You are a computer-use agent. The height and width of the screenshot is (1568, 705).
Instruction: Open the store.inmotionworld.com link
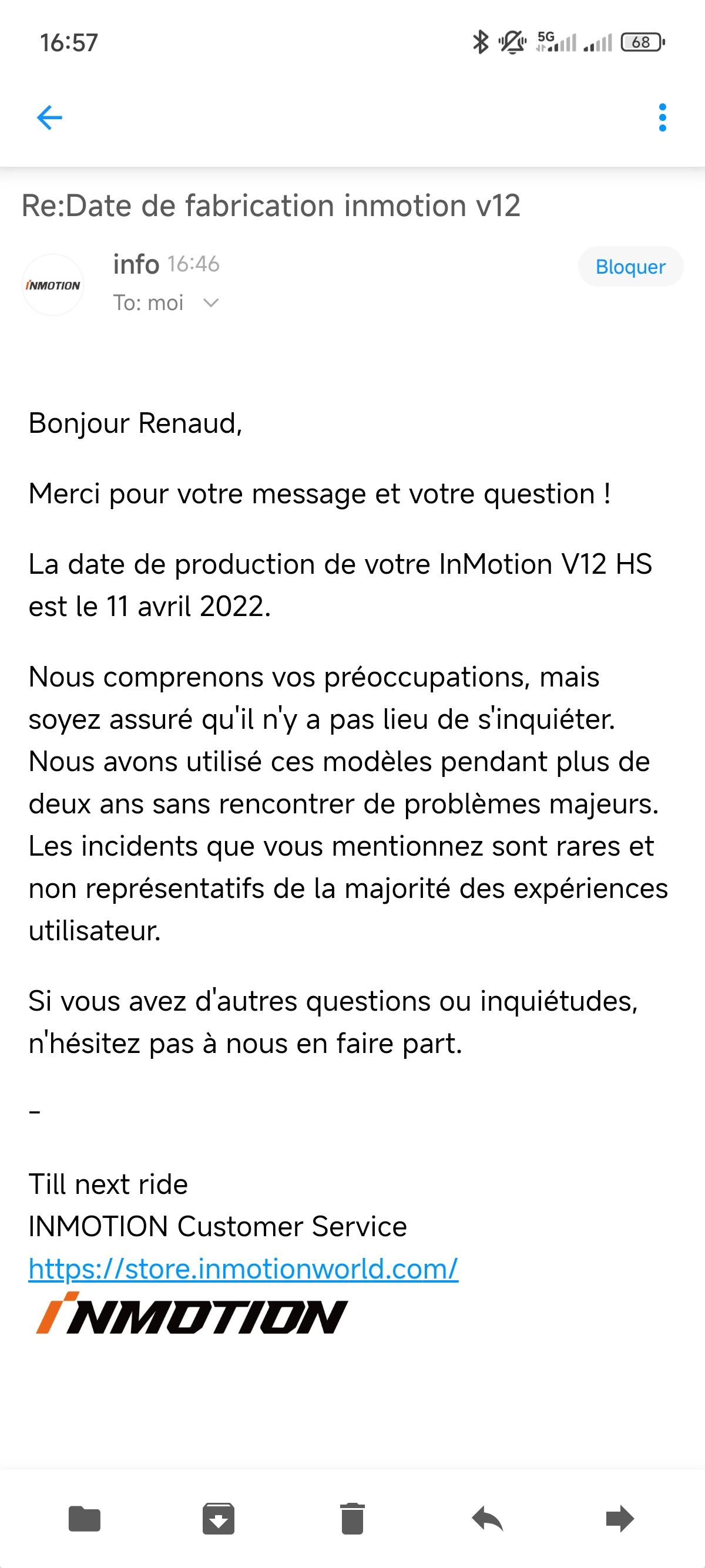243,1269
